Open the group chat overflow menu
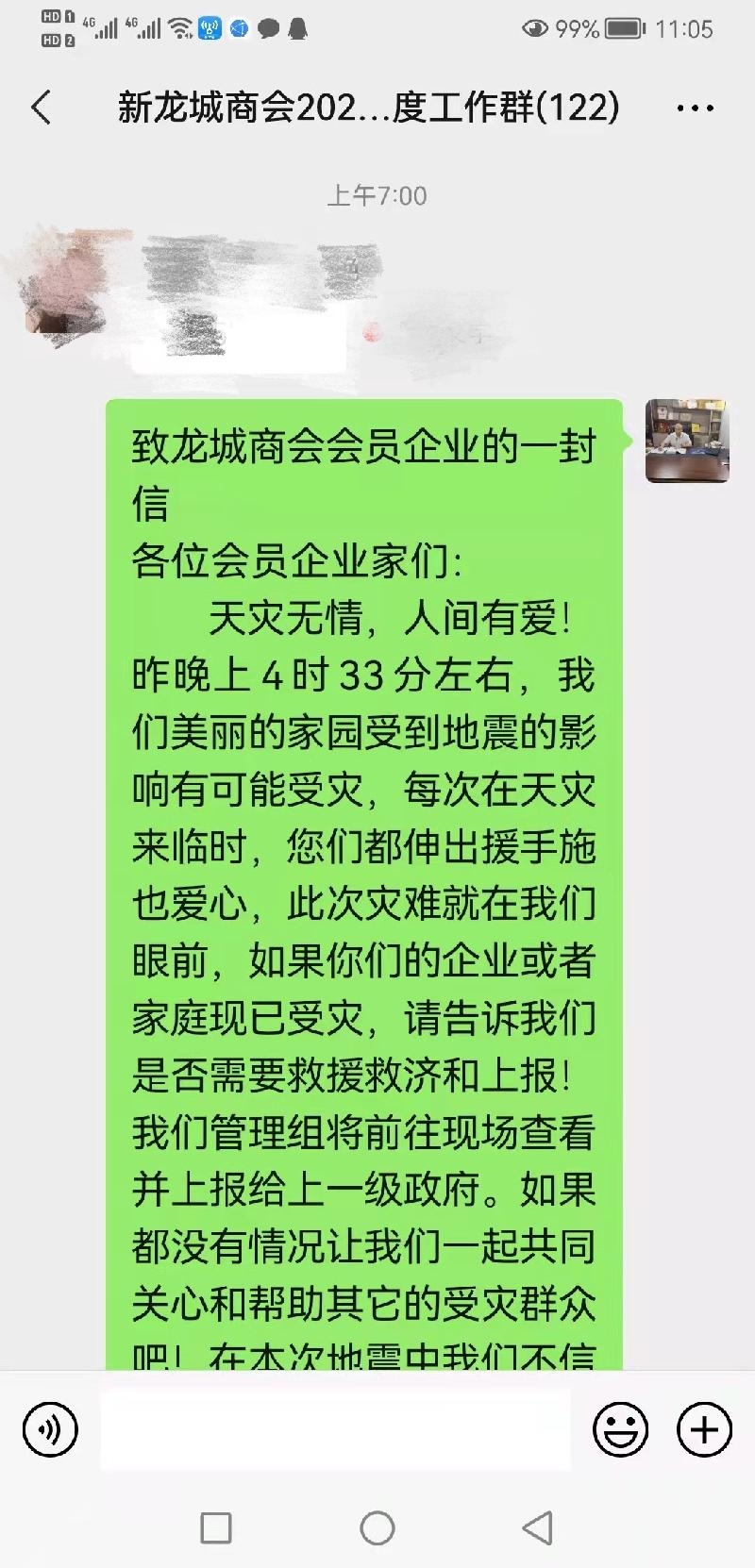The width and height of the screenshot is (755, 1568). (696, 108)
